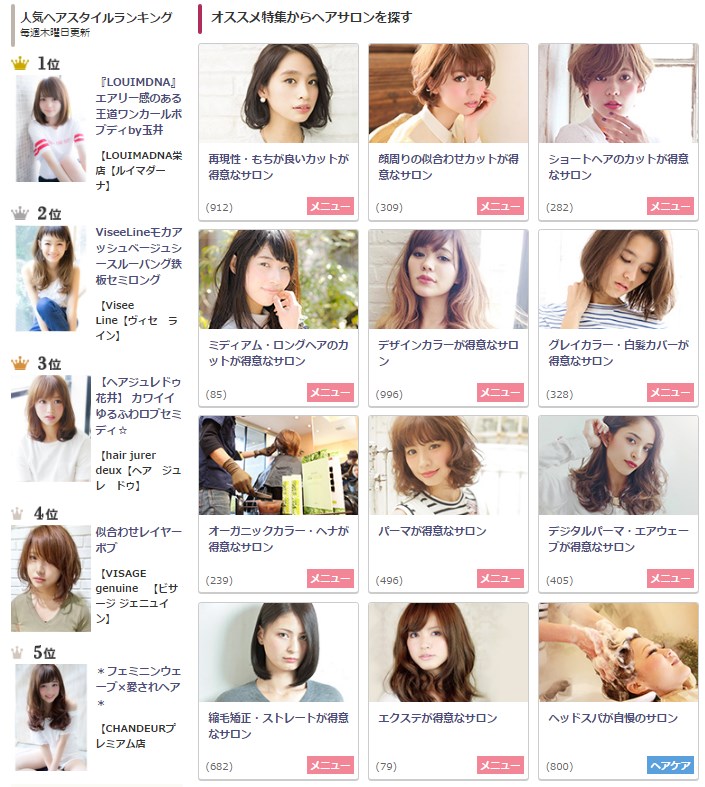Open the デジタルパーマ・エアウェーブ salon card

618,538
